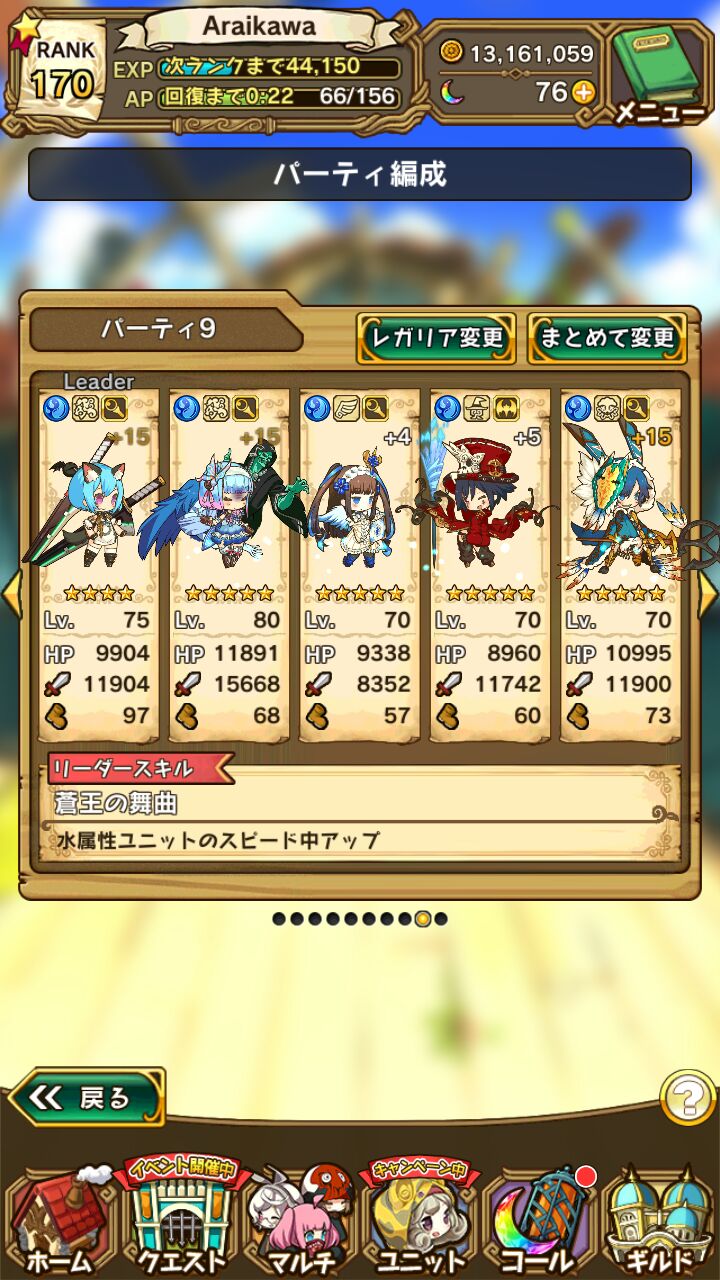Image resolution: width=720 pixels, height=1280 pixels.
Task: Go back with the 戻る button
Action: [x=86, y=1098]
